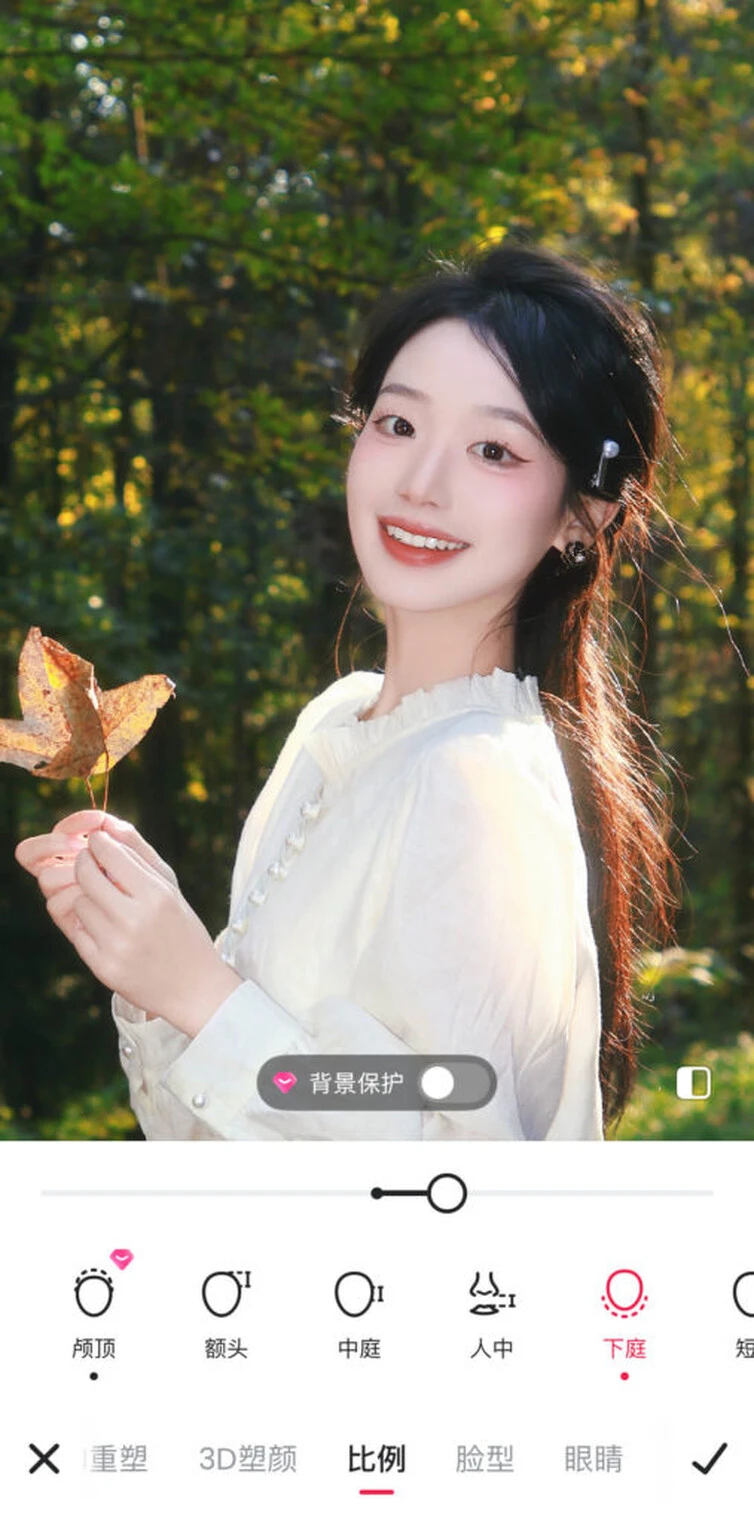Cancel edits with the X button
The height and width of the screenshot is (1523, 754).
tap(44, 1459)
